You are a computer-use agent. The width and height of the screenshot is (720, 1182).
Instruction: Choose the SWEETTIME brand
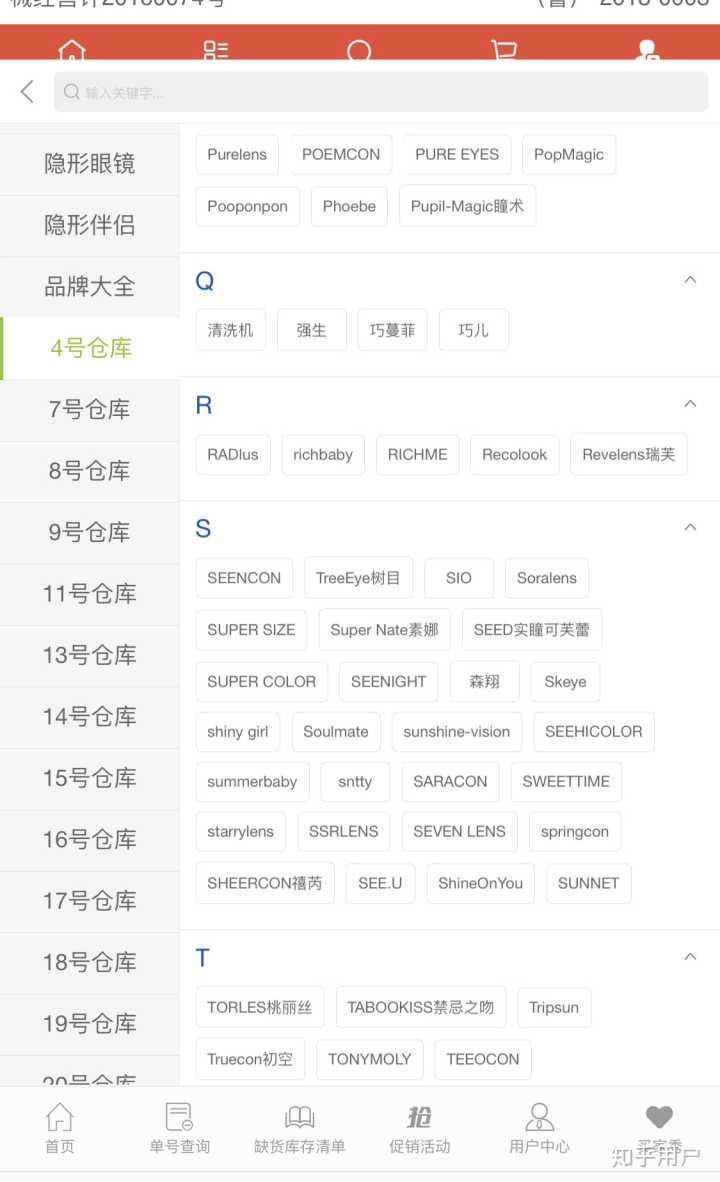tap(565, 782)
